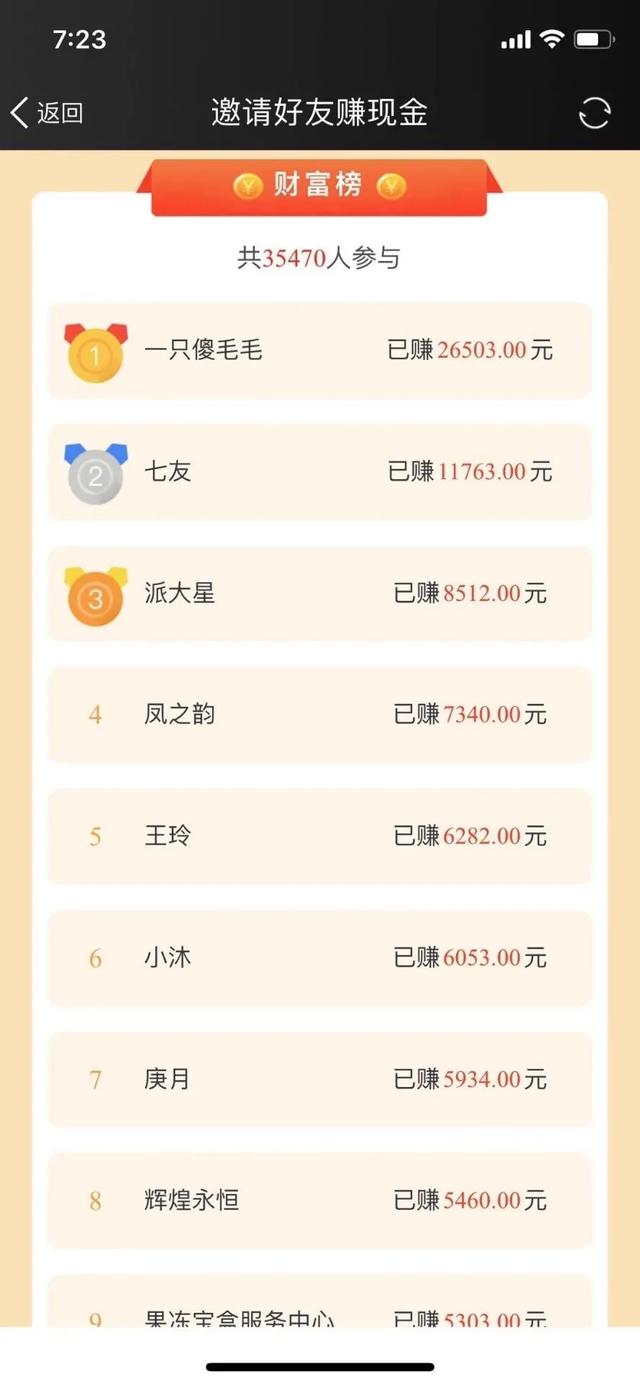Refresh the page with the reload icon
Image resolution: width=640 pixels, height=1385 pixels.
(594, 113)
